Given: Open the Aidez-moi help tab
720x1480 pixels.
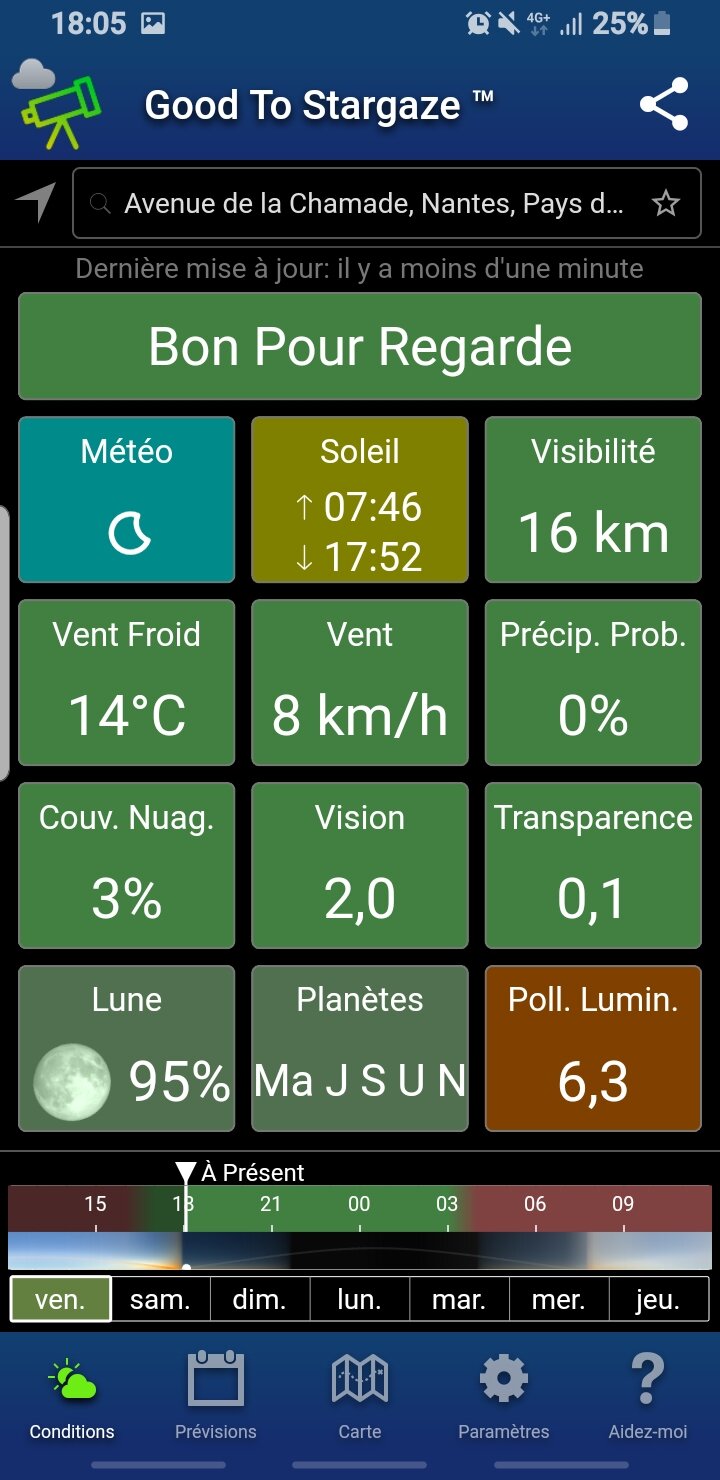Looking at the screenshot, I should coord(648,1395).
